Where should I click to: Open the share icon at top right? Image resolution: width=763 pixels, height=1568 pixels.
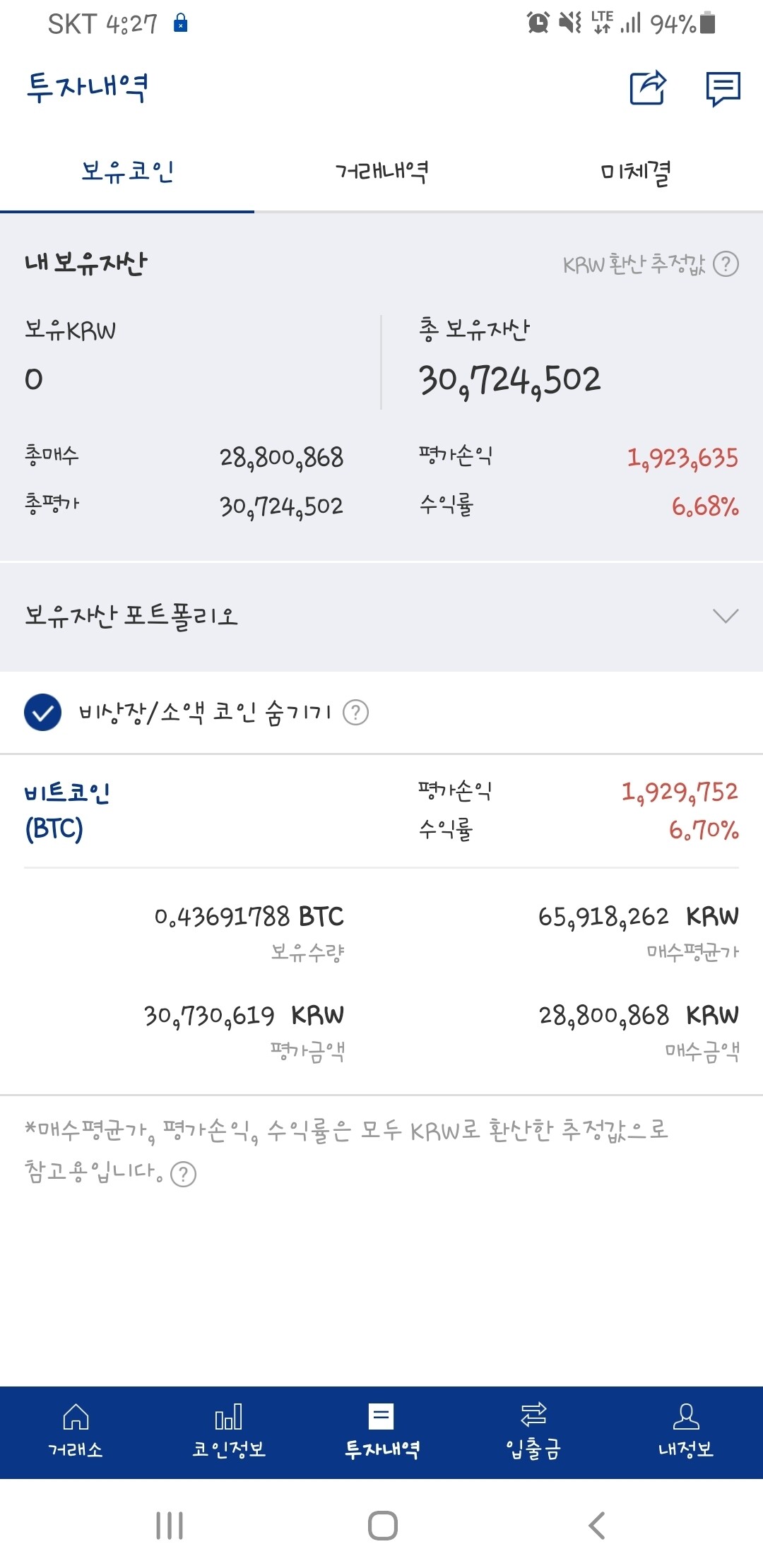point(647,88)
